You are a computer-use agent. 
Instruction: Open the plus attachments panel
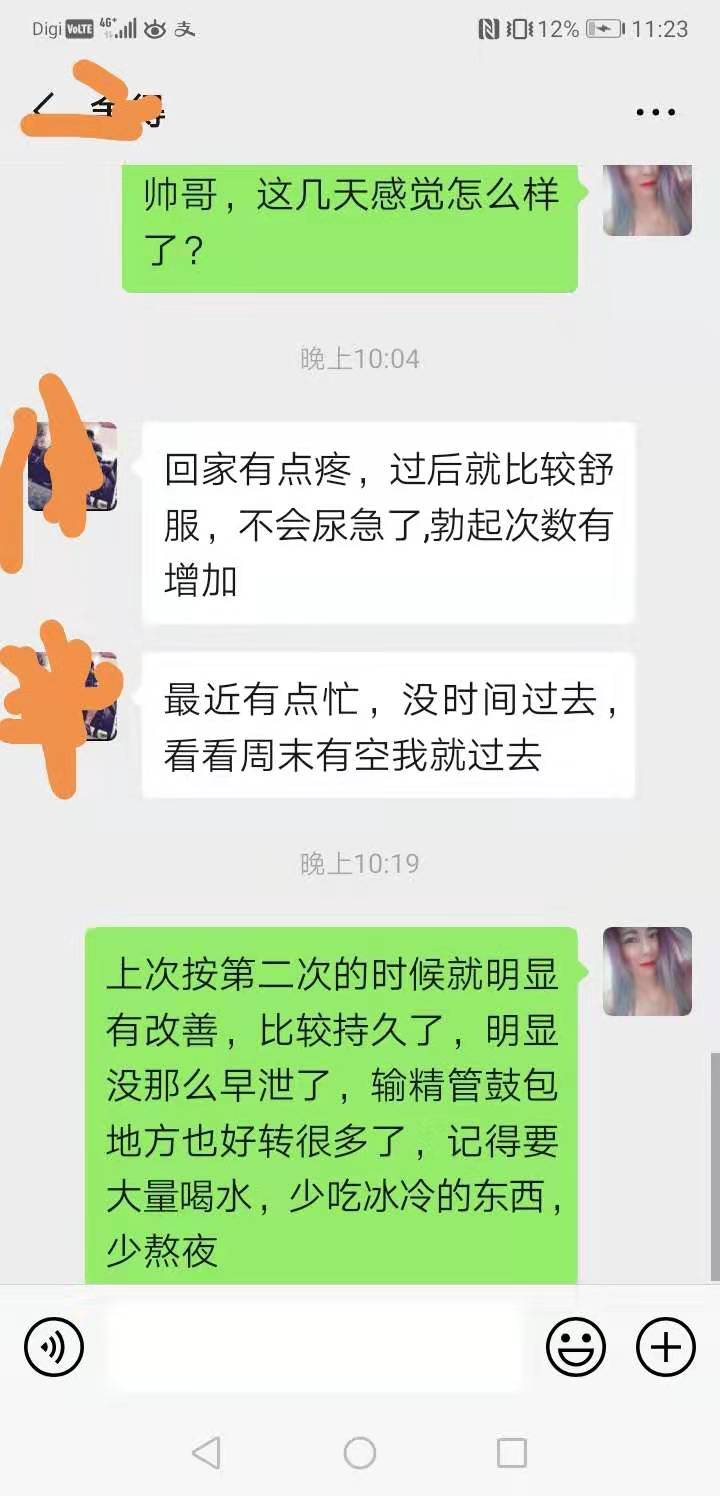(x=665, y=1347)
